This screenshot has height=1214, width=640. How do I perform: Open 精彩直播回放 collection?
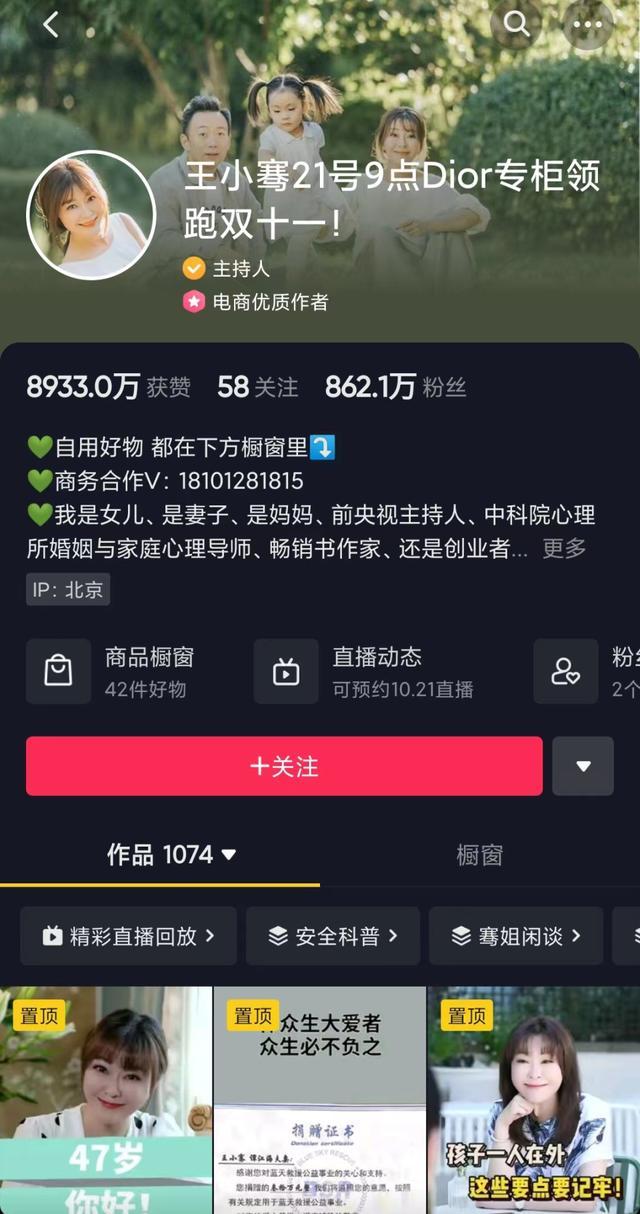[x=128, y=936]
